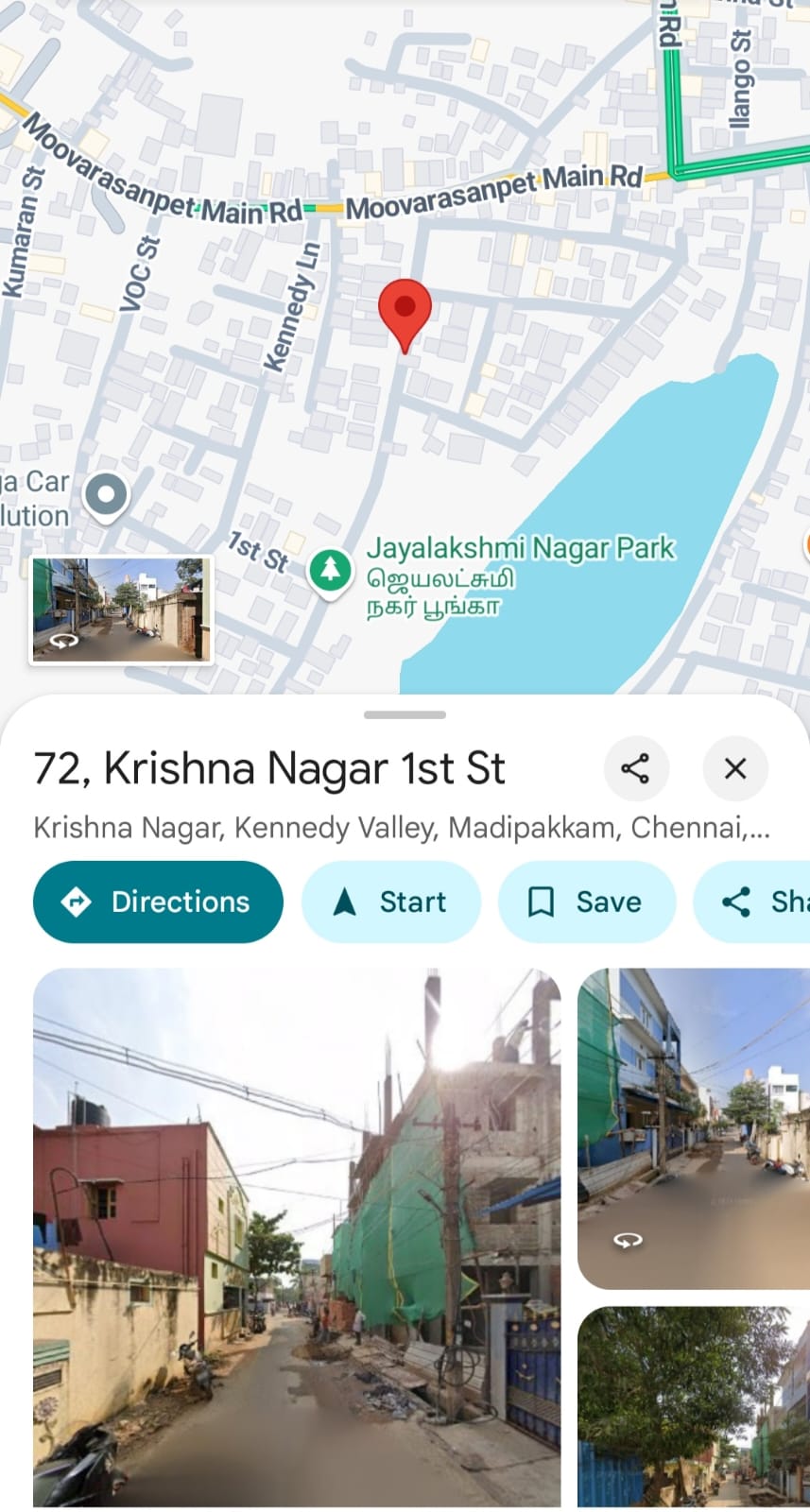Tap the grey car service marker on map
The width and height of the screenshot is (810, 1512).
(106, 494)
